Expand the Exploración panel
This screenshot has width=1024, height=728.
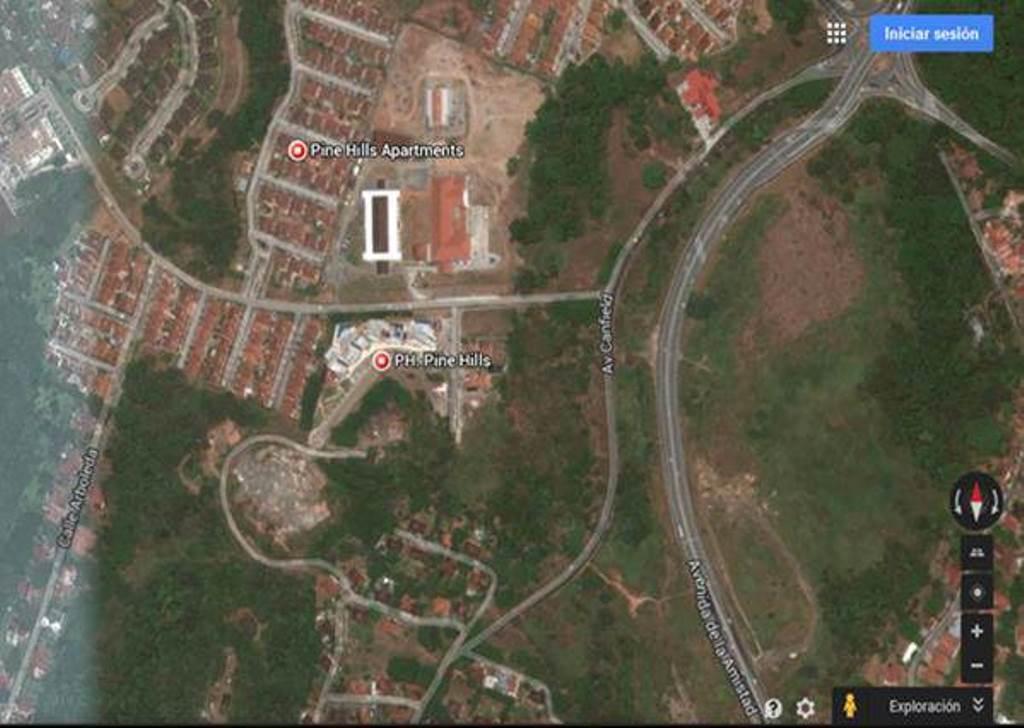tap(977, 706)
